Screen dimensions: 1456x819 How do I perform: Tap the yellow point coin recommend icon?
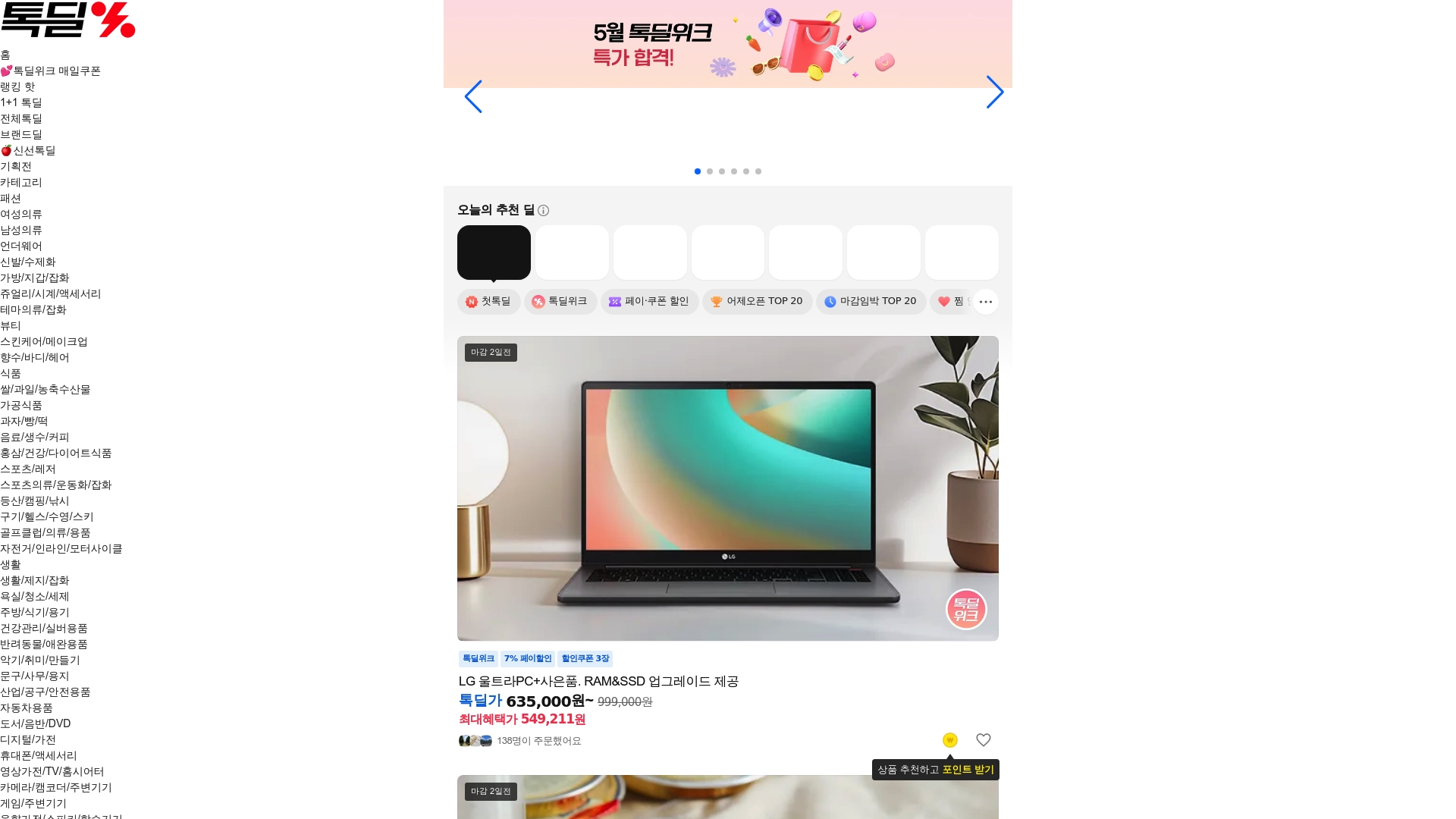[949, 740]
